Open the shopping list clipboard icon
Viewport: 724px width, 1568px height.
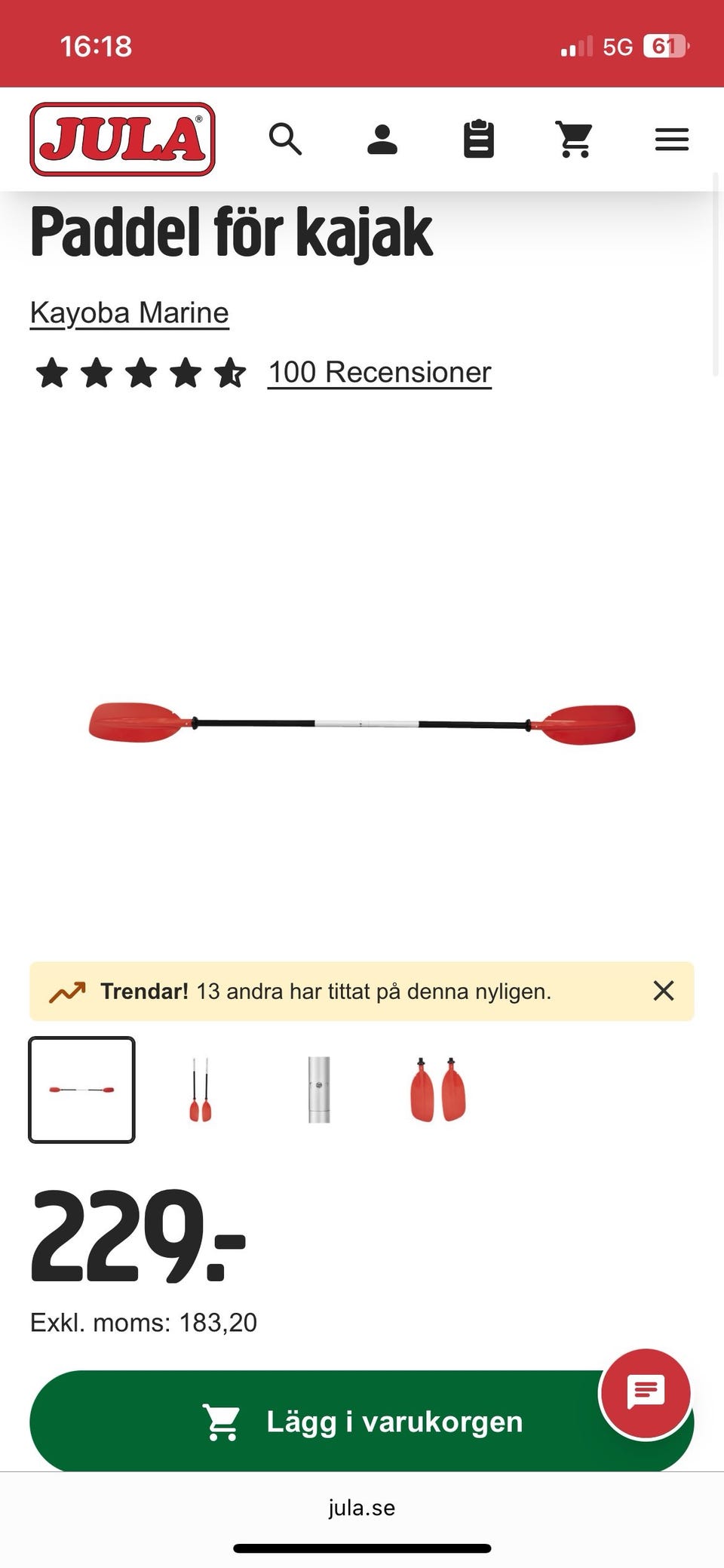tap(478, 140)
